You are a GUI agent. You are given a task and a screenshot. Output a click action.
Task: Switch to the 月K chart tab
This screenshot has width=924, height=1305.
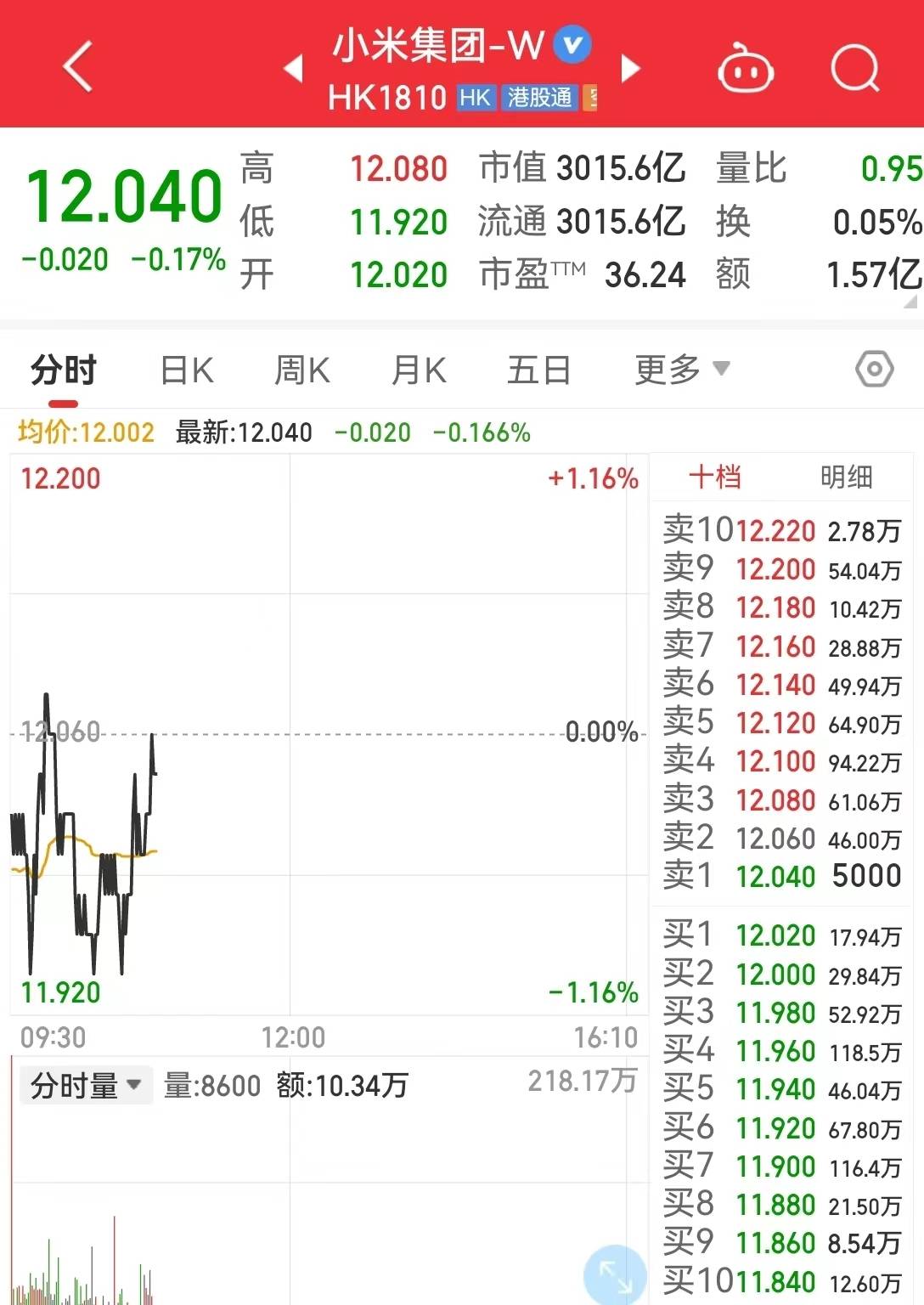click(418, 371)
